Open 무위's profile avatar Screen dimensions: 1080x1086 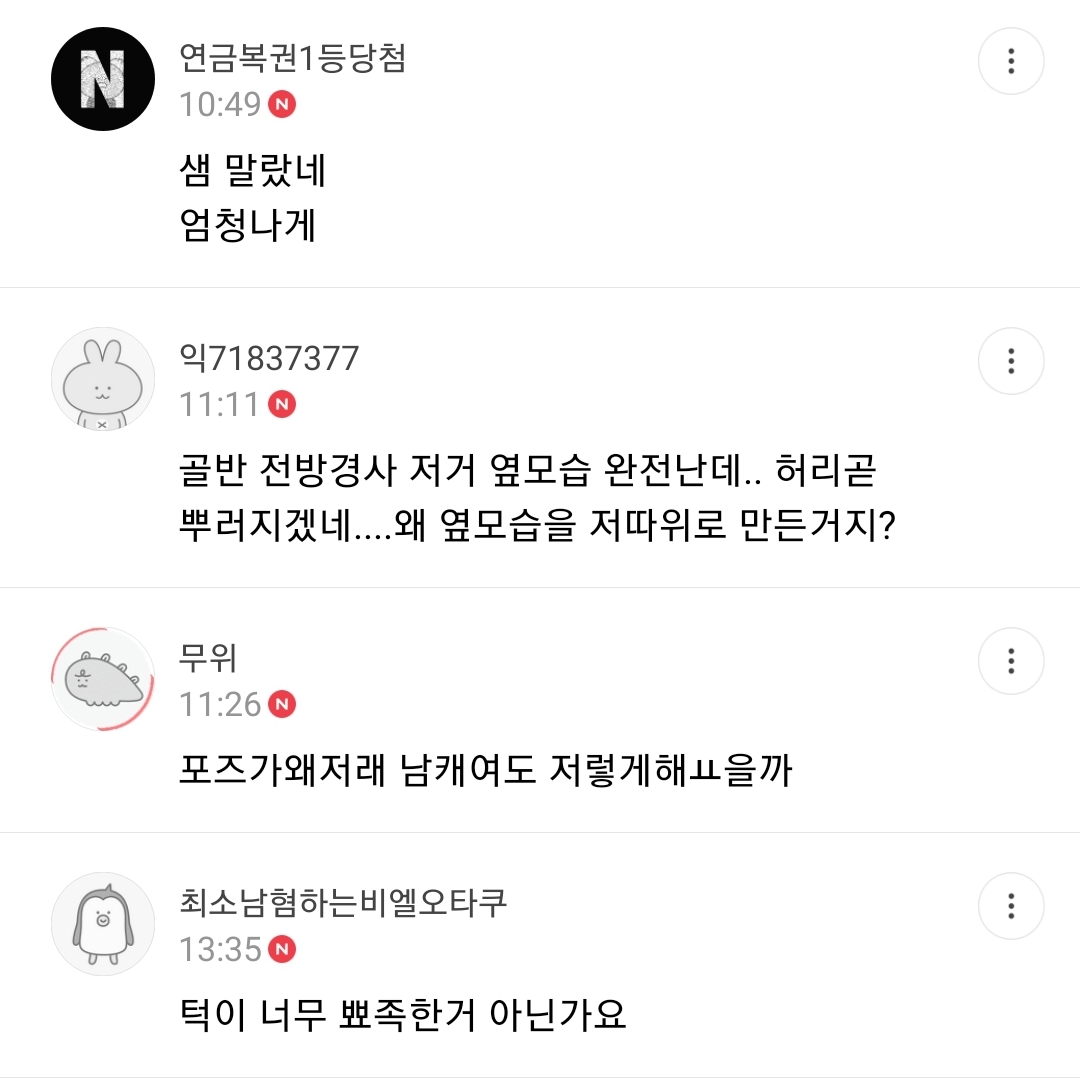pos(103,679)
